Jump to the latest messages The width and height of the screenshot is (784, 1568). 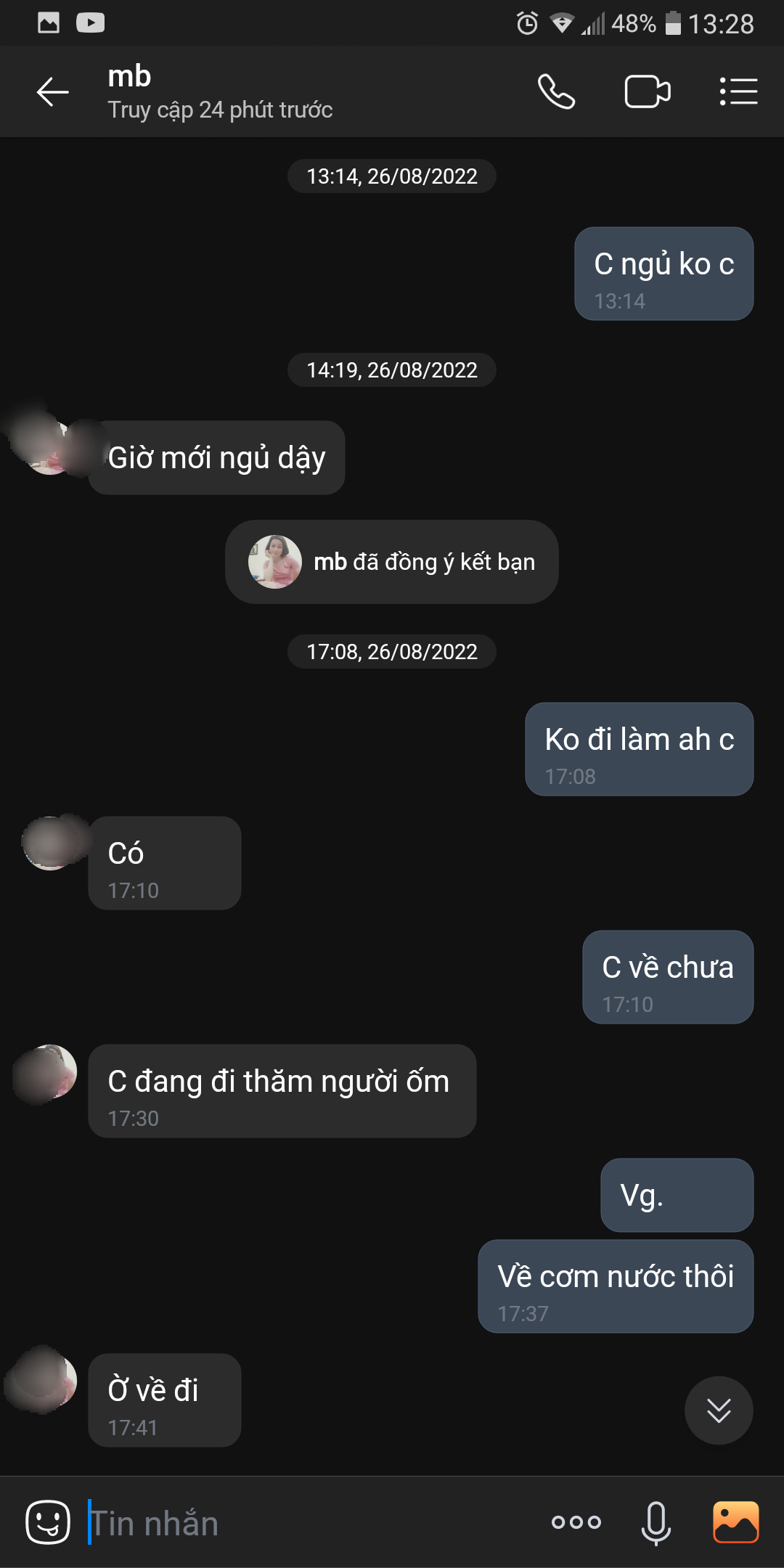[x=719, y=1410]
